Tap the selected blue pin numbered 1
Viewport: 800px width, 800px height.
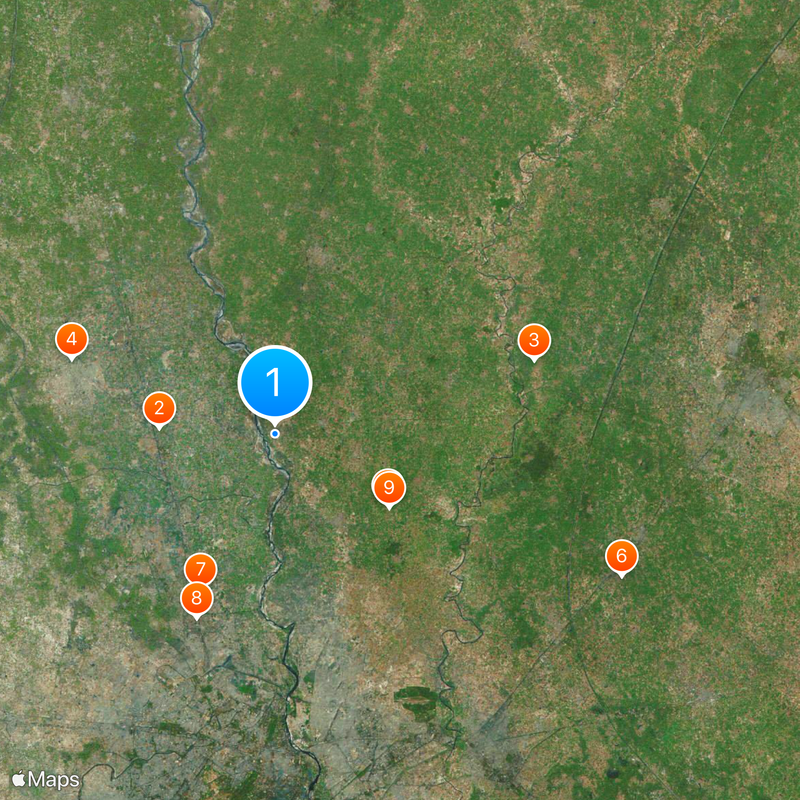(x=275, y=382)
